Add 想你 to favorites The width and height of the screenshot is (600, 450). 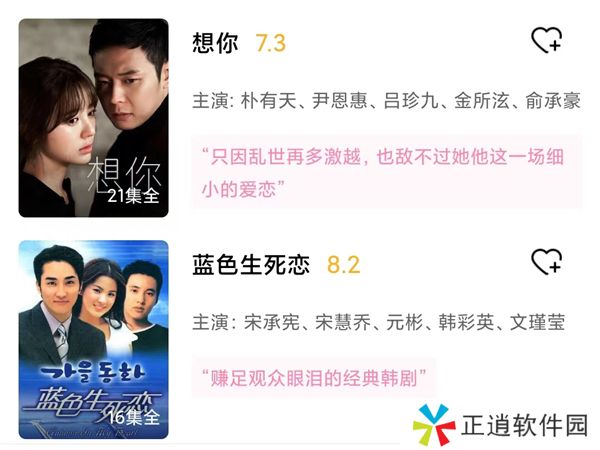click(x=546, y=41)
